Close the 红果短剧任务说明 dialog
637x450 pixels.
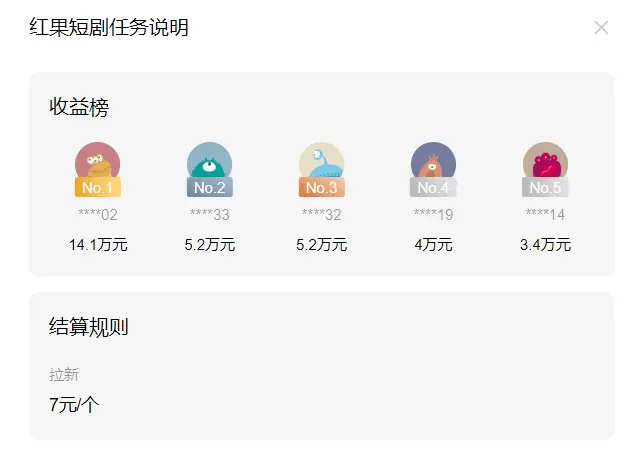point(601,28)
